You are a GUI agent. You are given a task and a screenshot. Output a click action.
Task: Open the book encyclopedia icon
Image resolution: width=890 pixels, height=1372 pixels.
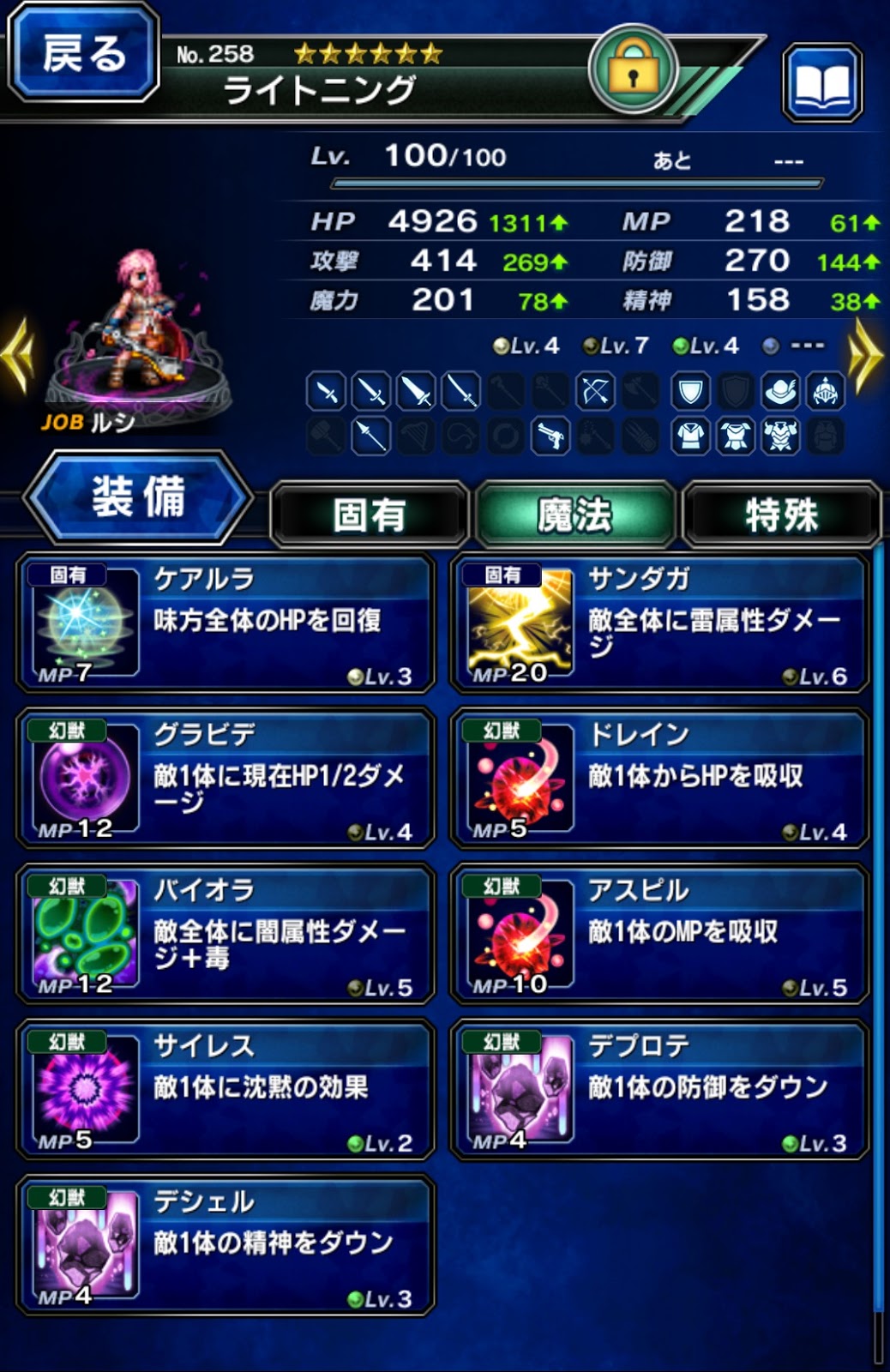[821, 83]
